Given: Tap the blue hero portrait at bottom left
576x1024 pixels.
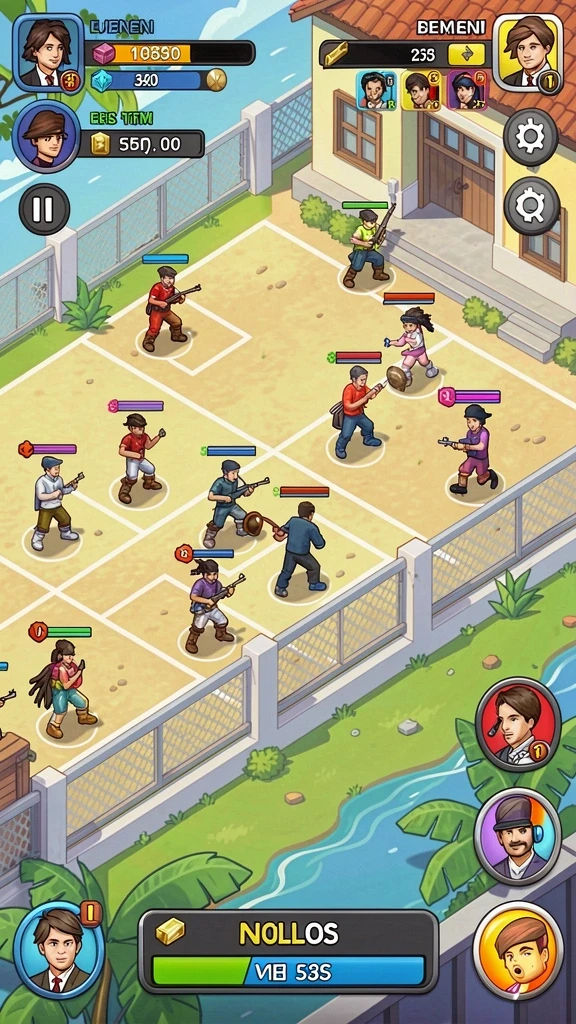Looking at the screenshot, I should (58, 949).
